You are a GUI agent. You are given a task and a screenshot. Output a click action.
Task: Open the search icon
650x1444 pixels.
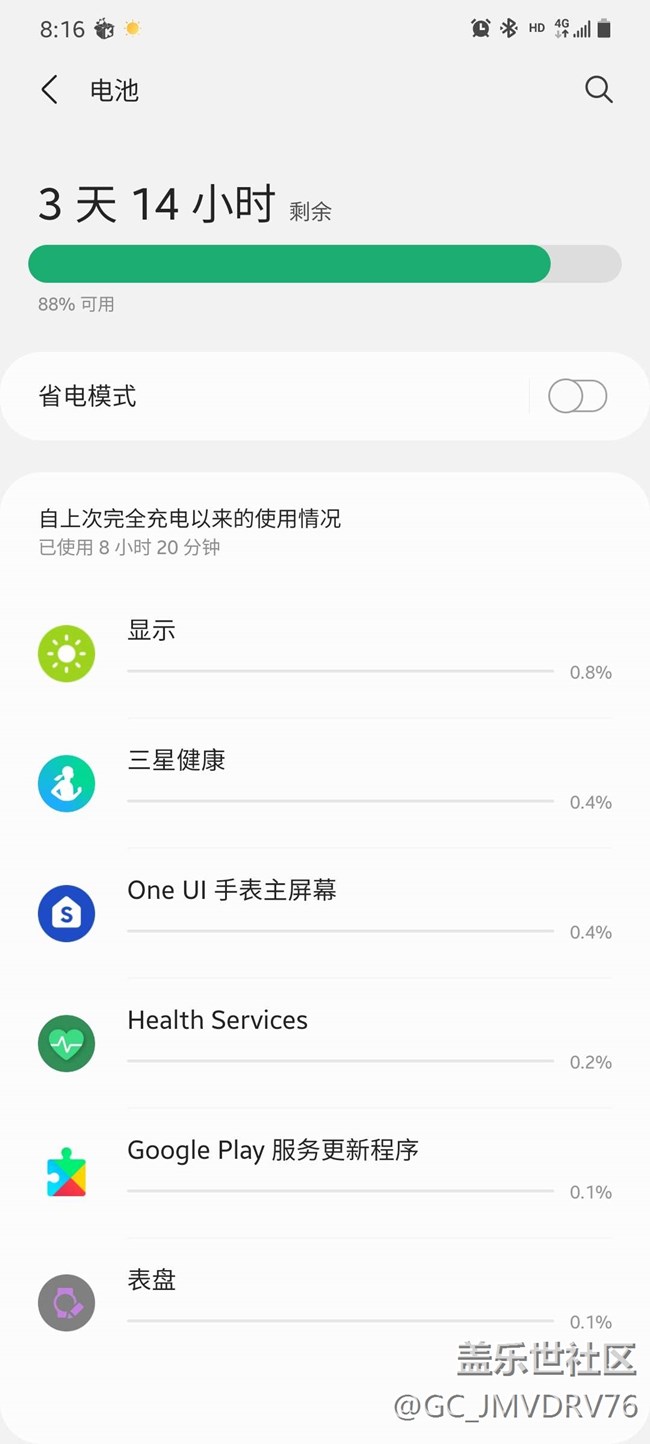598,90
